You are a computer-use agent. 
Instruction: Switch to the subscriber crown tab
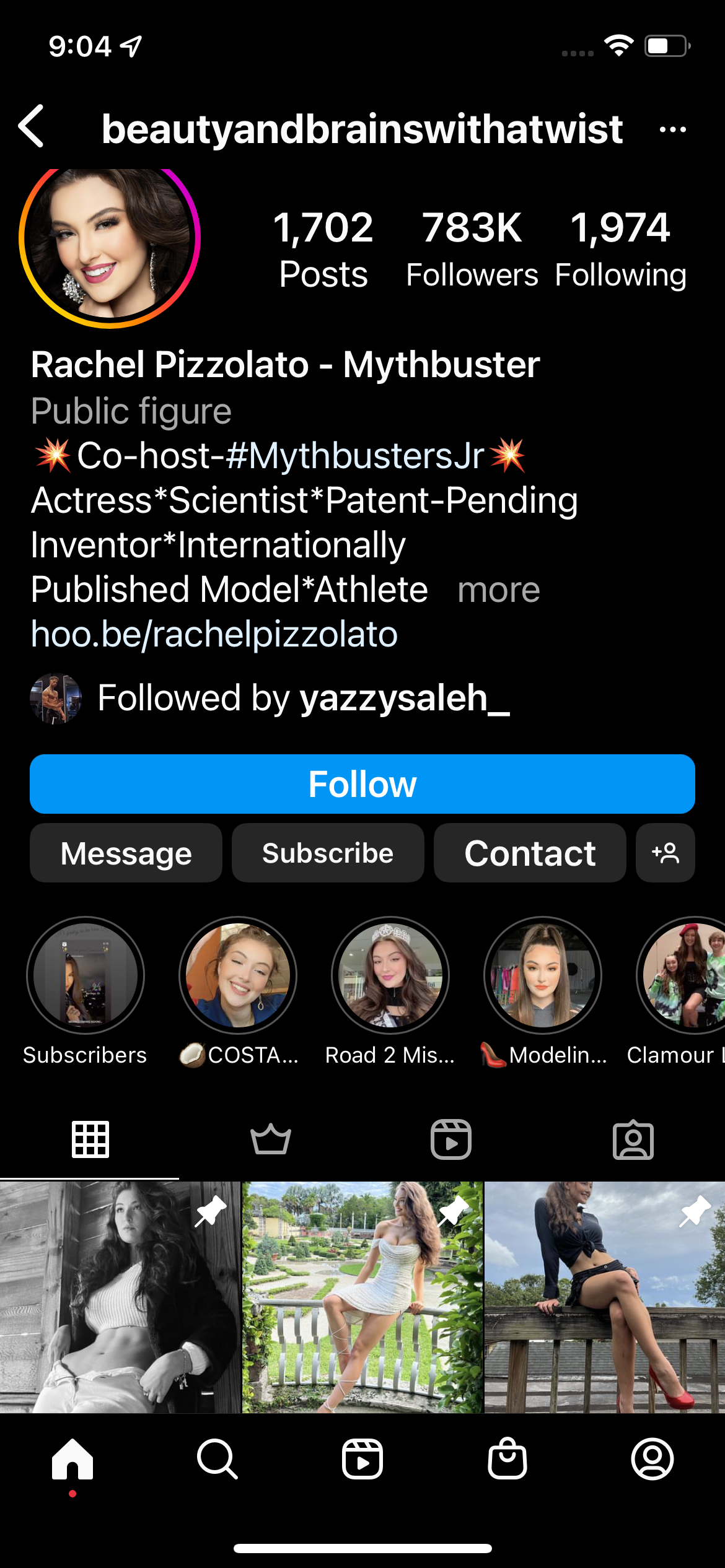[271, 1139]
